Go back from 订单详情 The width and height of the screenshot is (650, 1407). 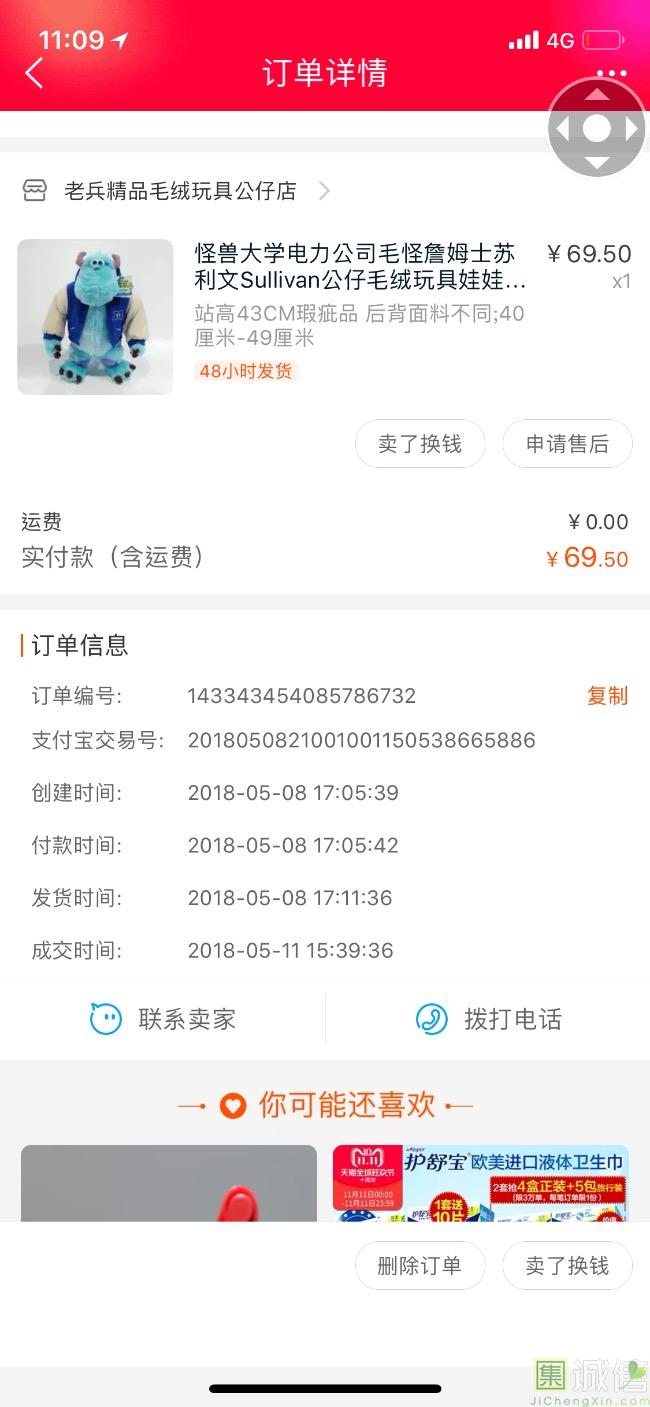pos(35,73)
